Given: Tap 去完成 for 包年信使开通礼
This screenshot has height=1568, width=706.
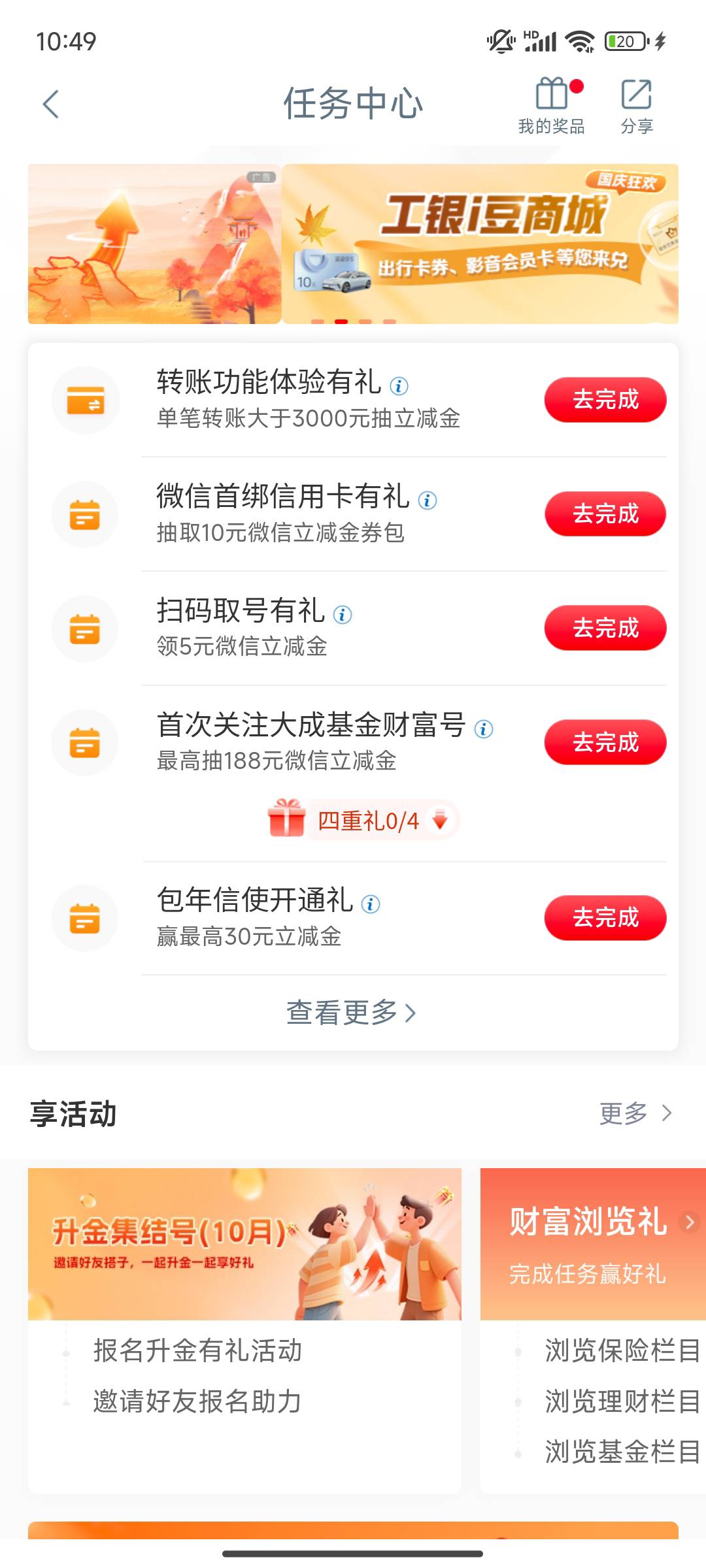Looking at the screenshot, I should 605,918.
